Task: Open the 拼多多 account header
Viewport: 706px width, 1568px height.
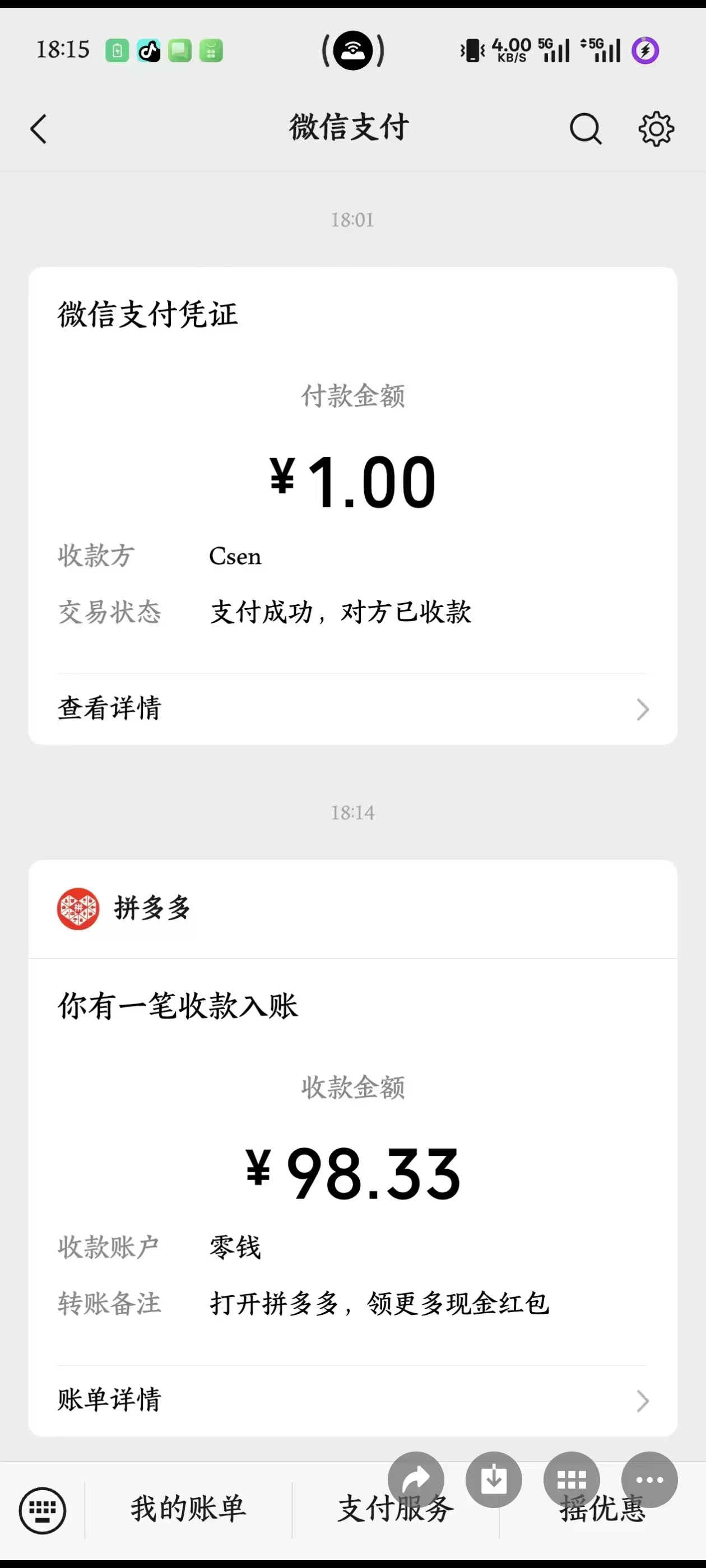Action: pos(152,909)
